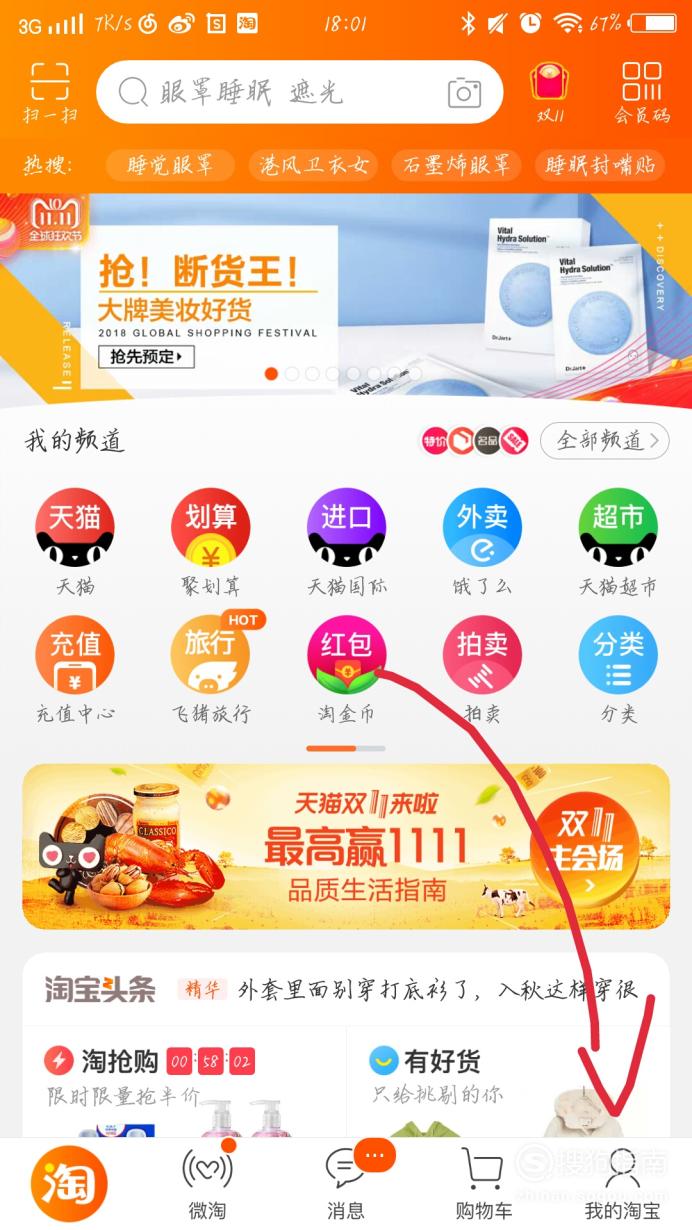Open camera search in the search bar
Screen dimensions: 692x1230
464,93
